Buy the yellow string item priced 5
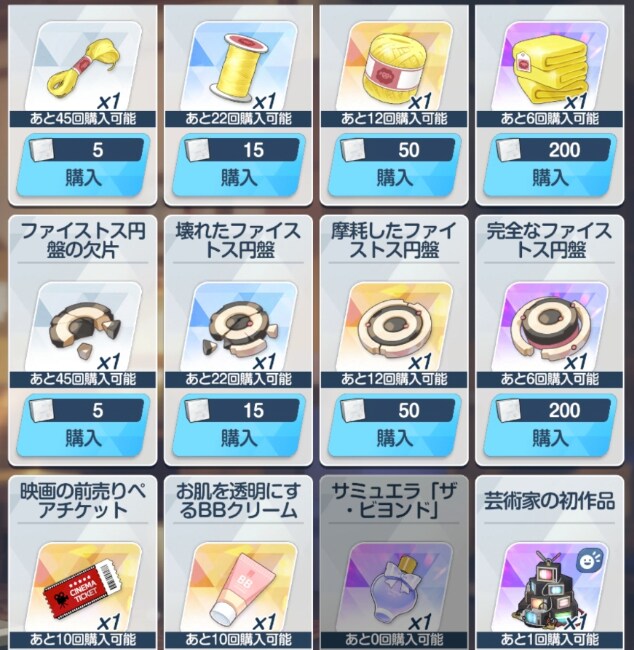 [82, 179]
